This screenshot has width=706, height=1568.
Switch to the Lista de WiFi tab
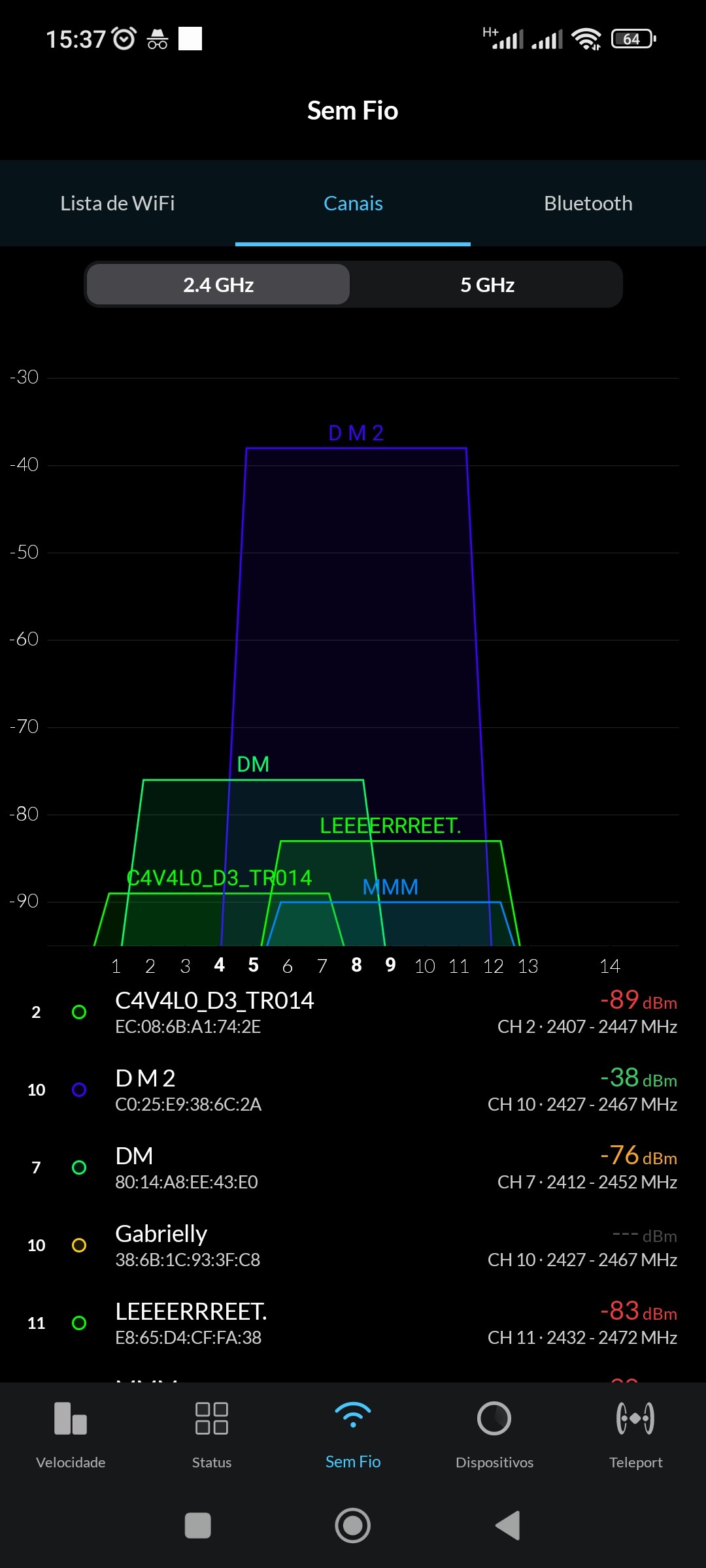(118, 203)
